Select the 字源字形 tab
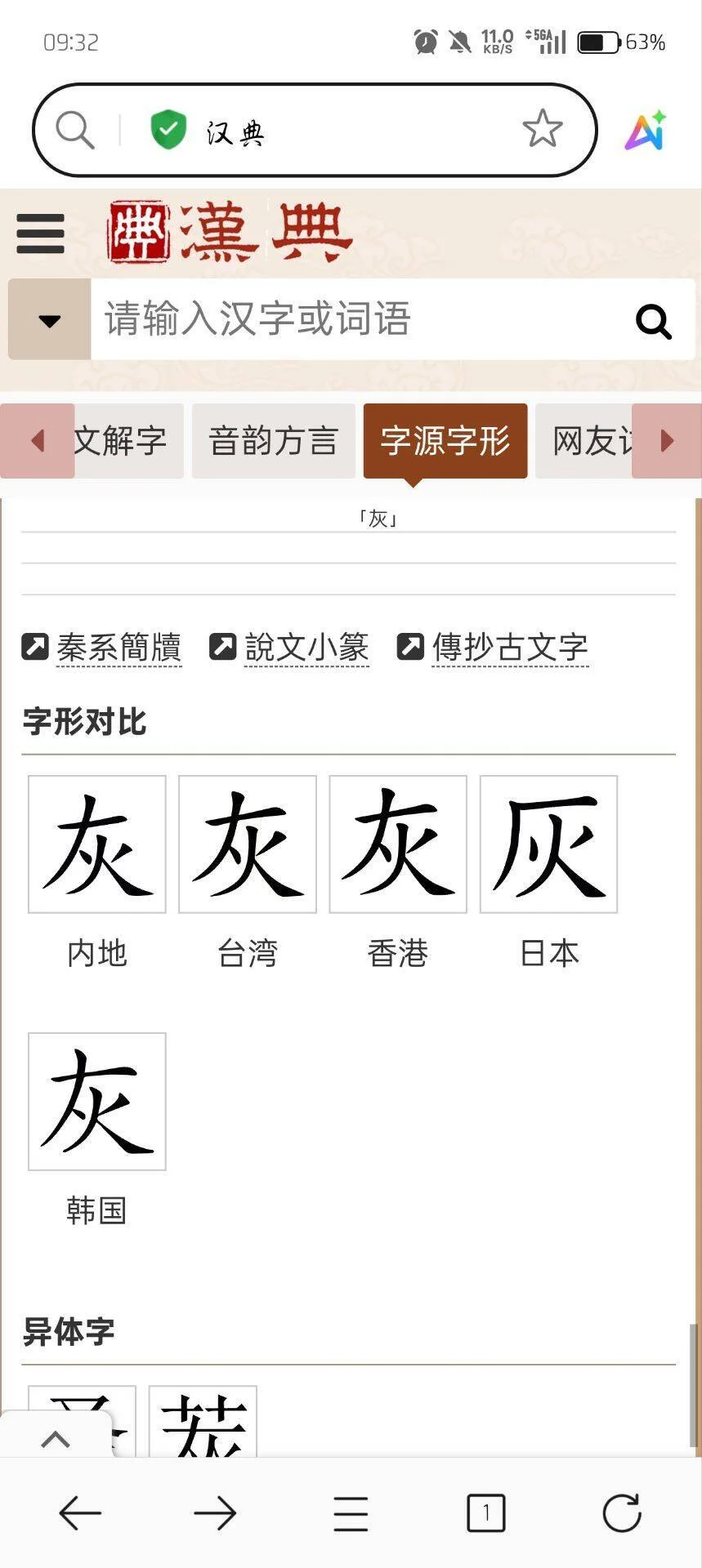This screenshot has width=702, height=1568. point(445,441)
